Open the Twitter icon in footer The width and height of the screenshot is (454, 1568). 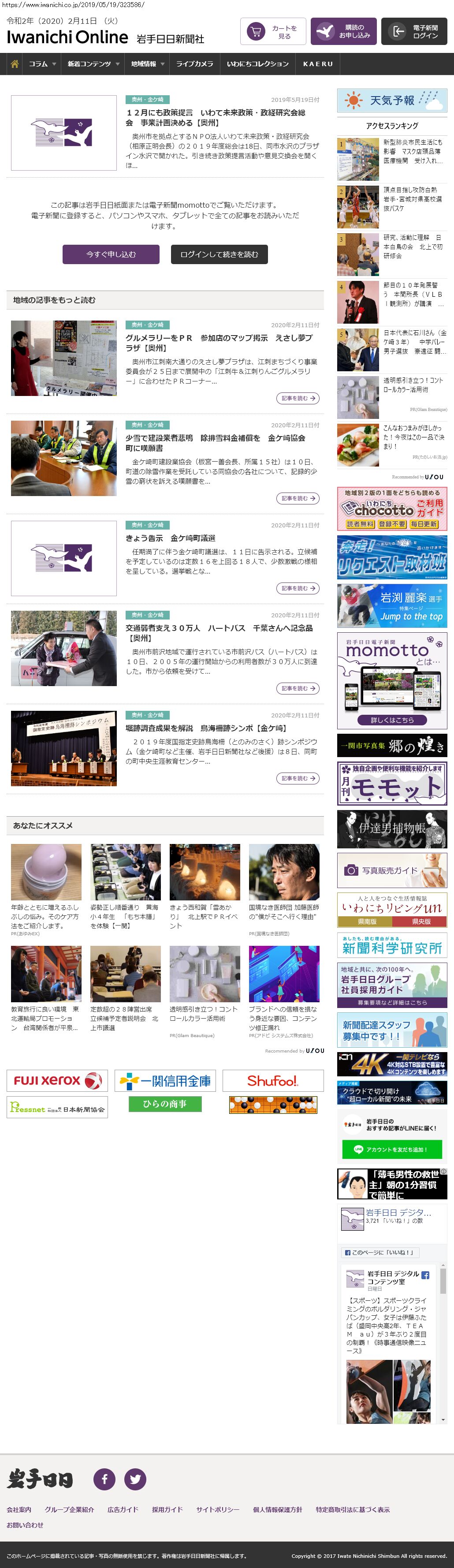(x=135, y=1478)
